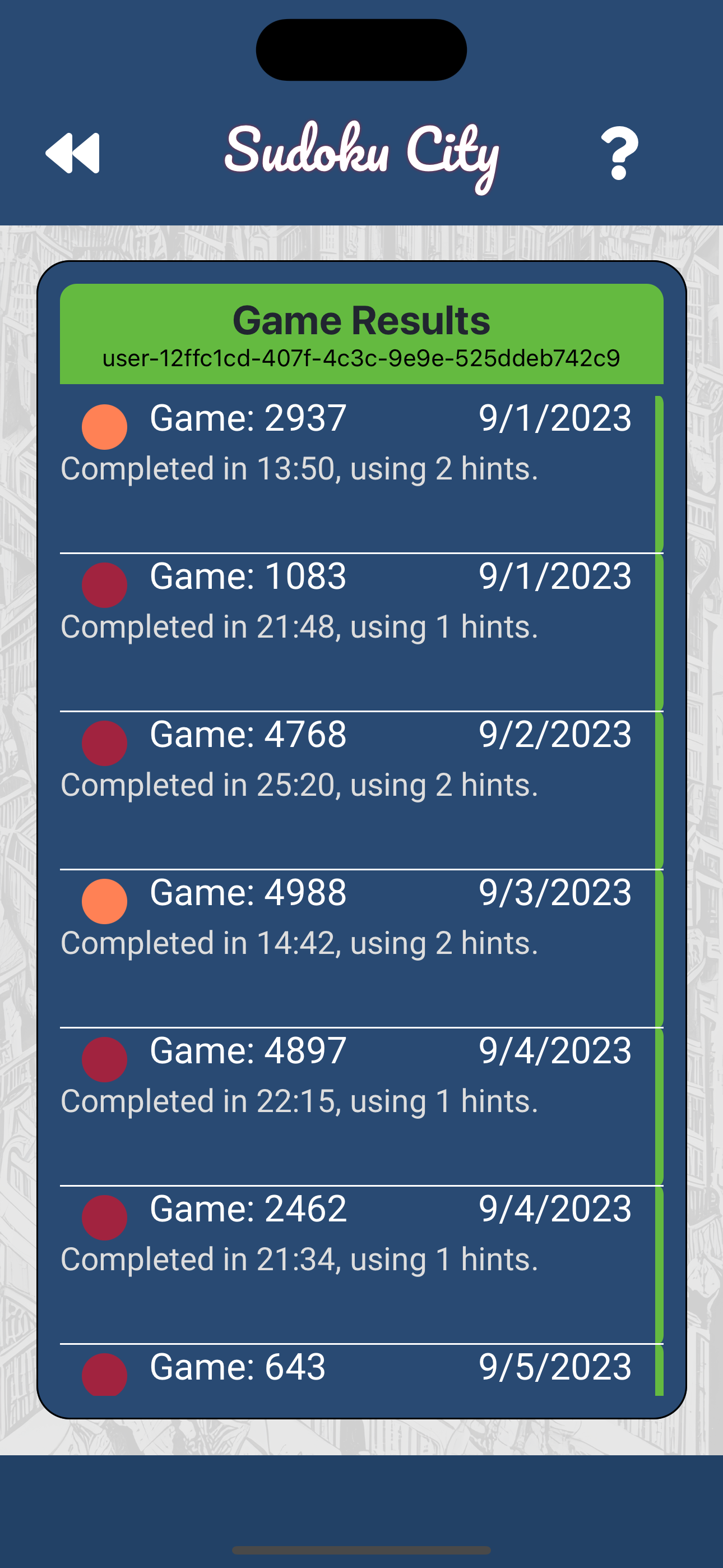Open the Game 643 result
Image resolution: width=723 pixels, height=1568 pixels.
click(360, 1368)
